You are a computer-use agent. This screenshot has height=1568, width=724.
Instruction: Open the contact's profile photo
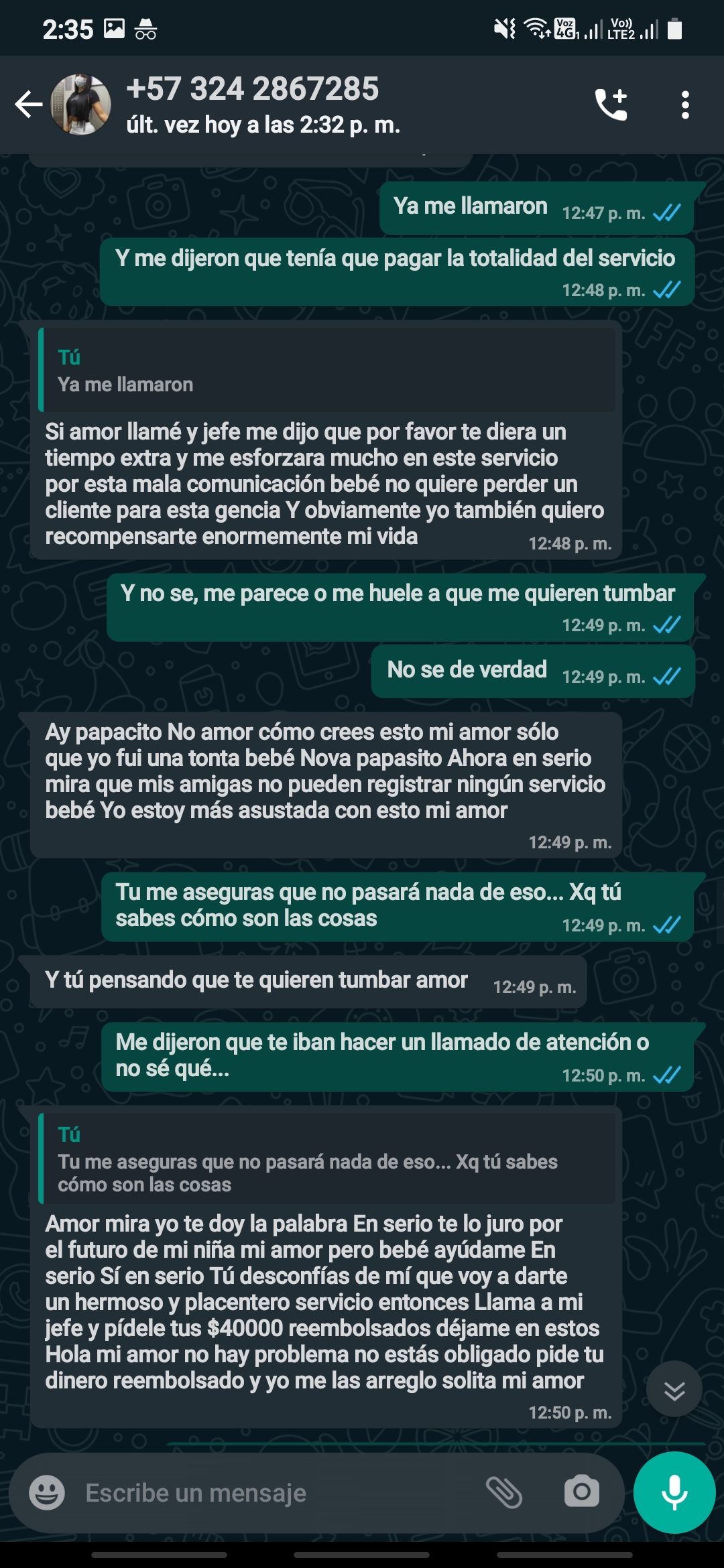[81, 105]
